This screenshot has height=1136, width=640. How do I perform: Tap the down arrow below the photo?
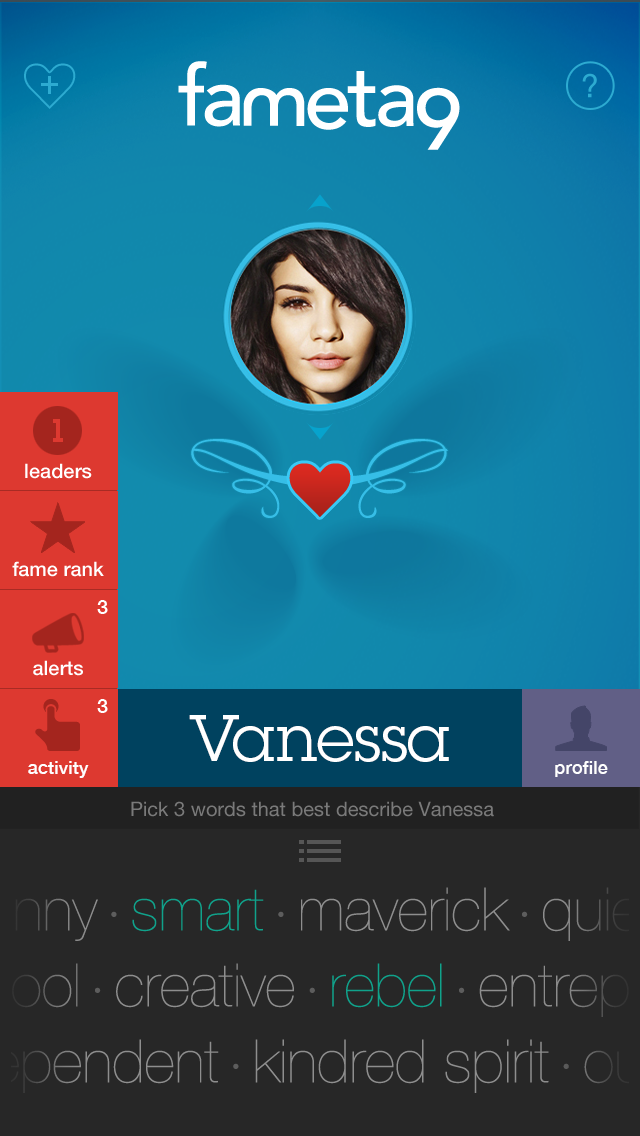click(x=320, y=432)
